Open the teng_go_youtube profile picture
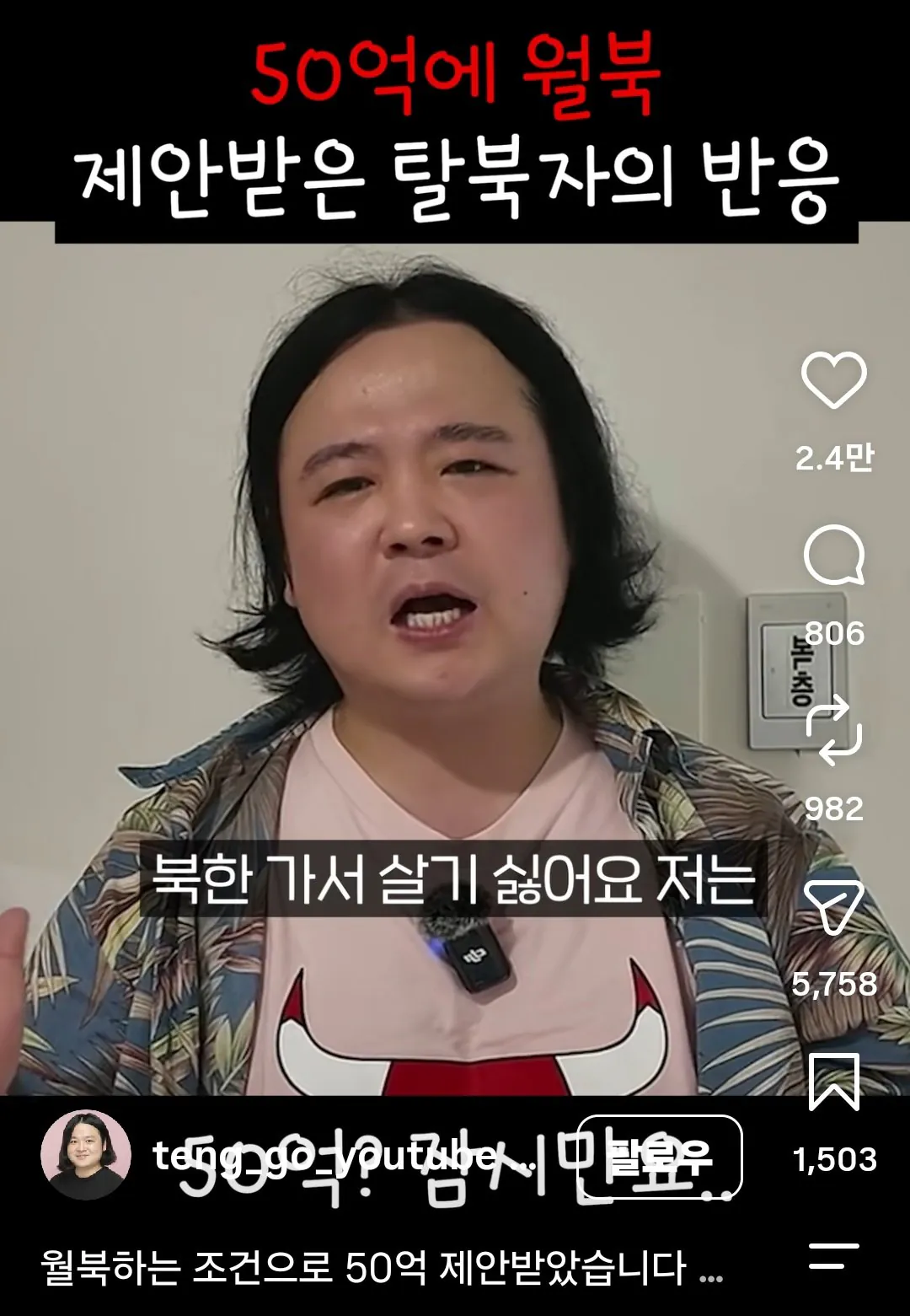 click(86, 1155)
